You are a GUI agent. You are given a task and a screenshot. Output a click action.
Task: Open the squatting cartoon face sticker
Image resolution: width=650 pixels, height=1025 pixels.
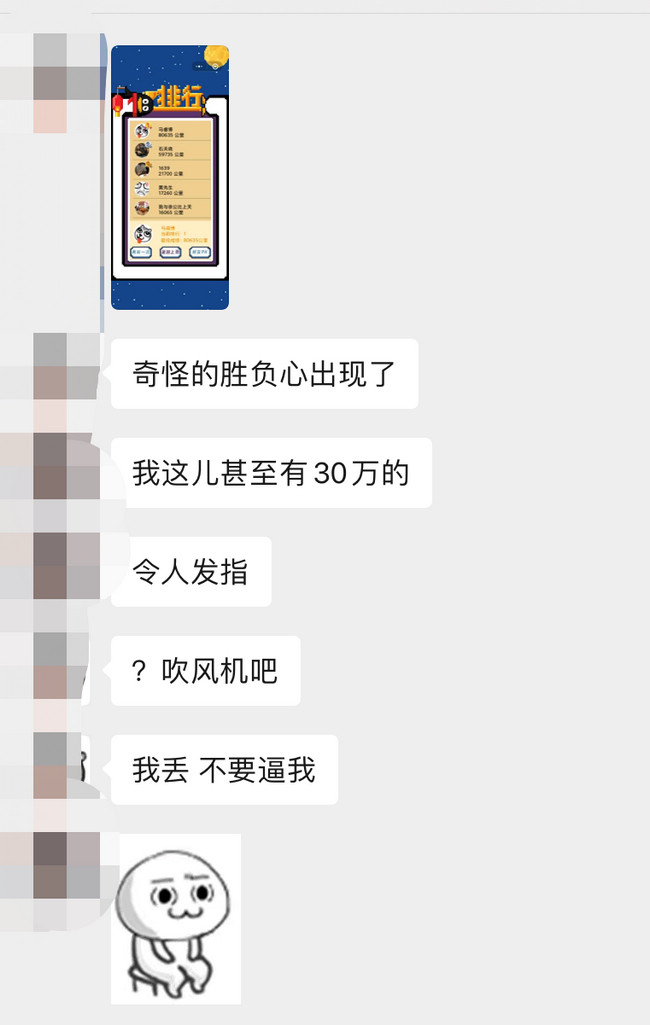tap(175, 918)
